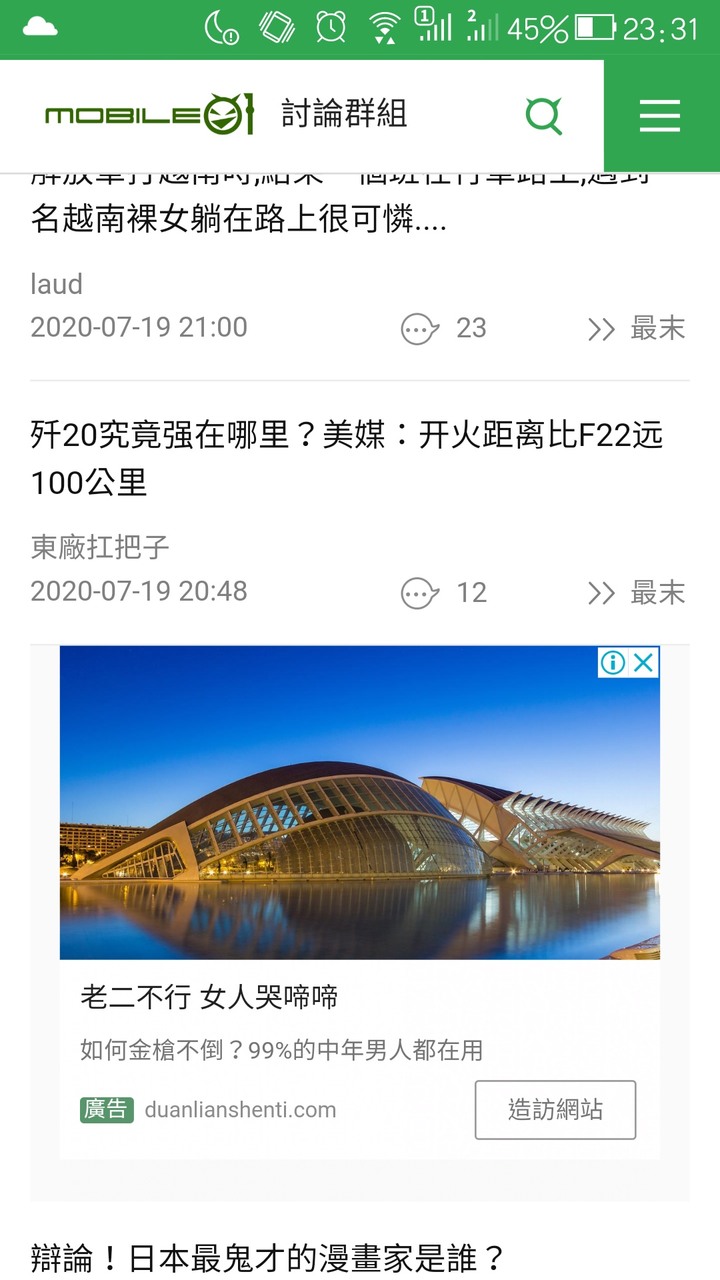
Task: Open the hamburger menu
Action: coord(660,116)
